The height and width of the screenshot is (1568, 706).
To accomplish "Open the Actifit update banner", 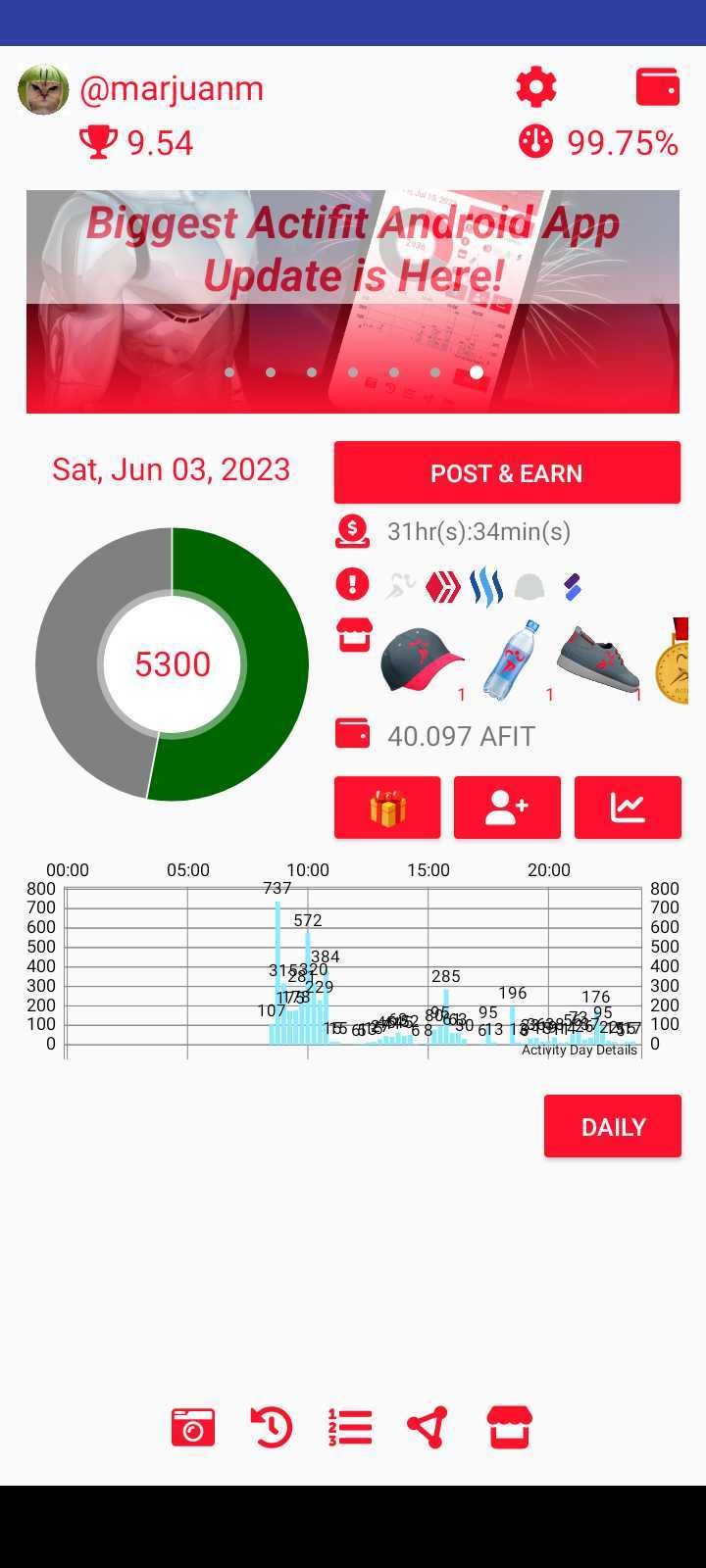I will tap(353, 301).
